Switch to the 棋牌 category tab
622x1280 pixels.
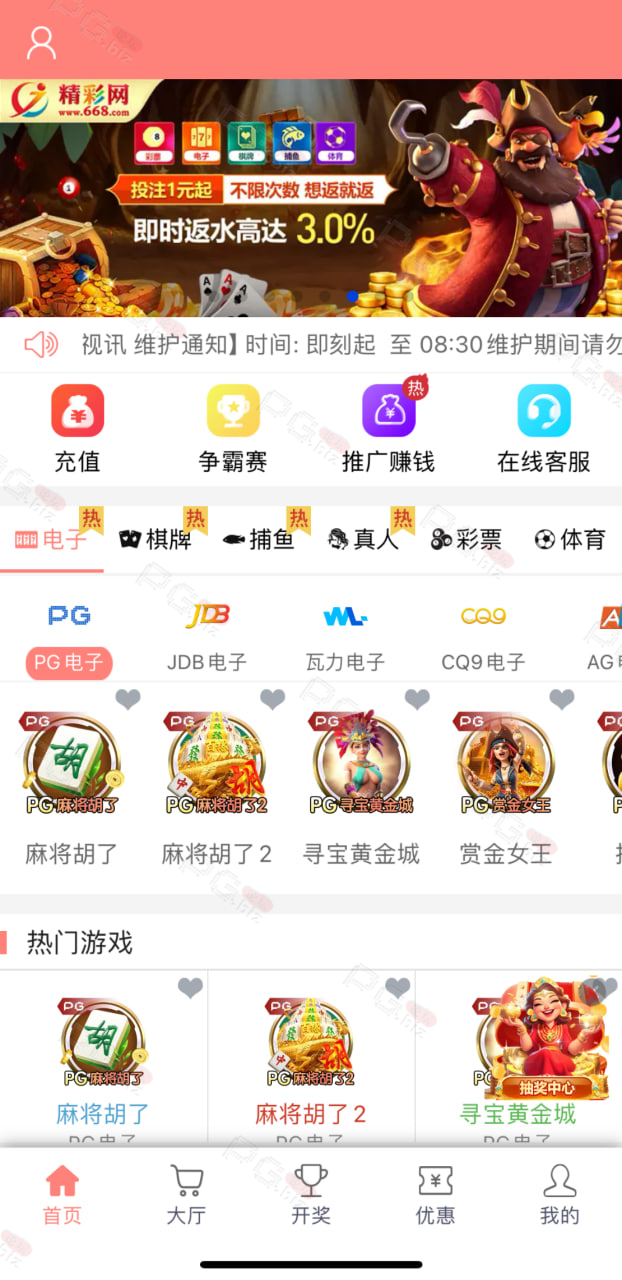pos(155,540)
